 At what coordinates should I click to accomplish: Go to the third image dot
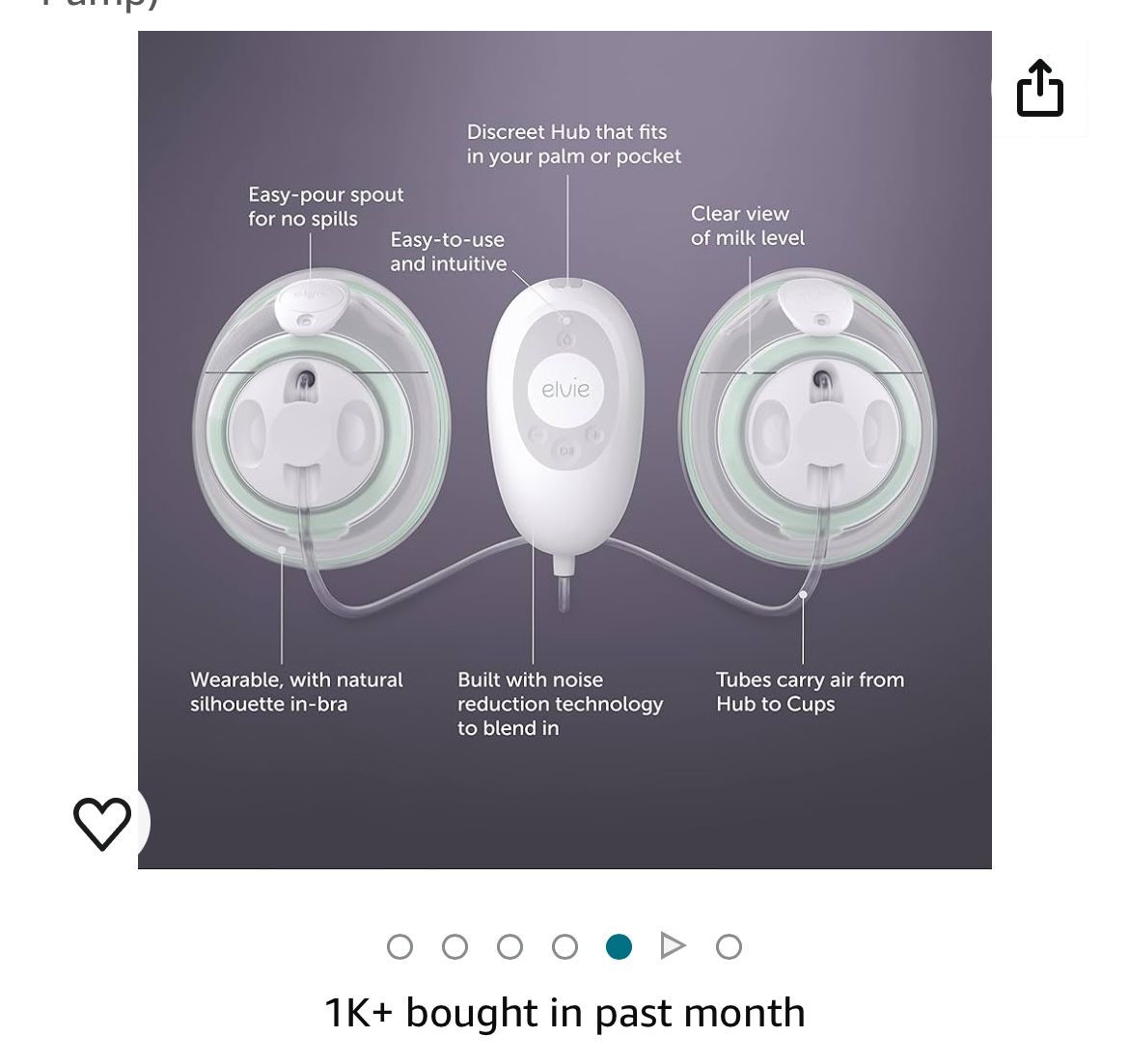tap(509, 946)
